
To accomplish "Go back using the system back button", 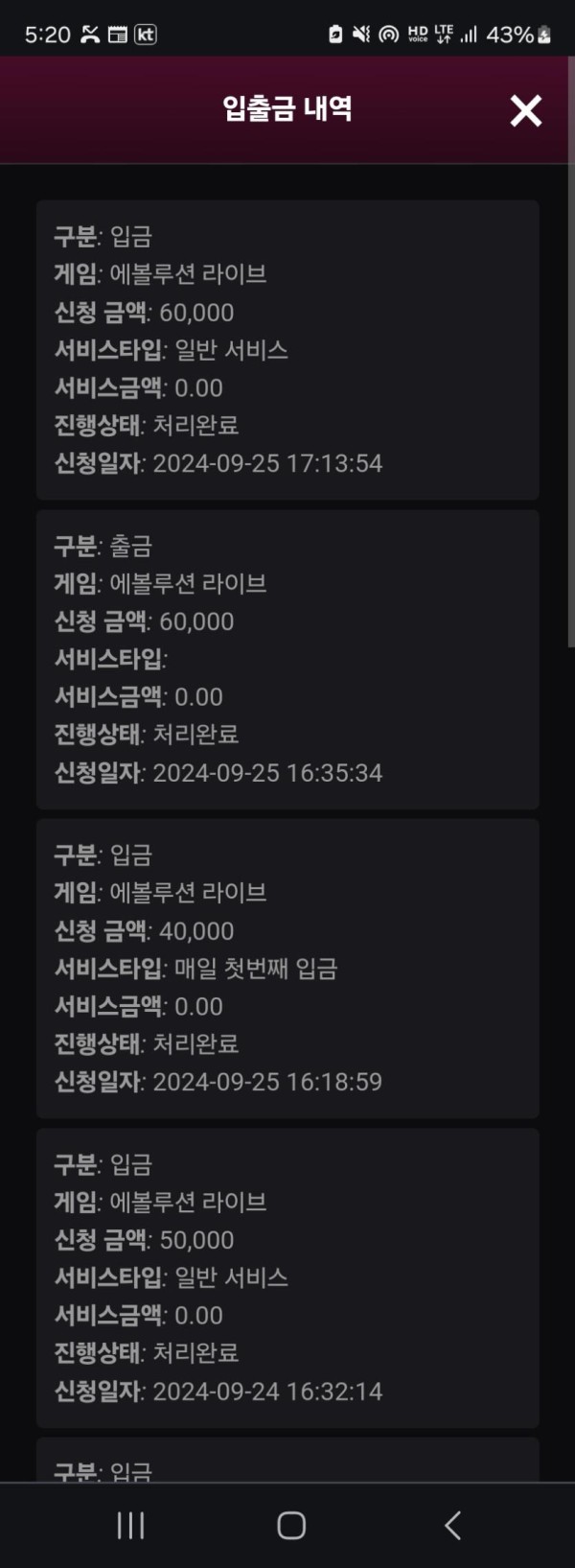I will click(x=452, y=1525).
